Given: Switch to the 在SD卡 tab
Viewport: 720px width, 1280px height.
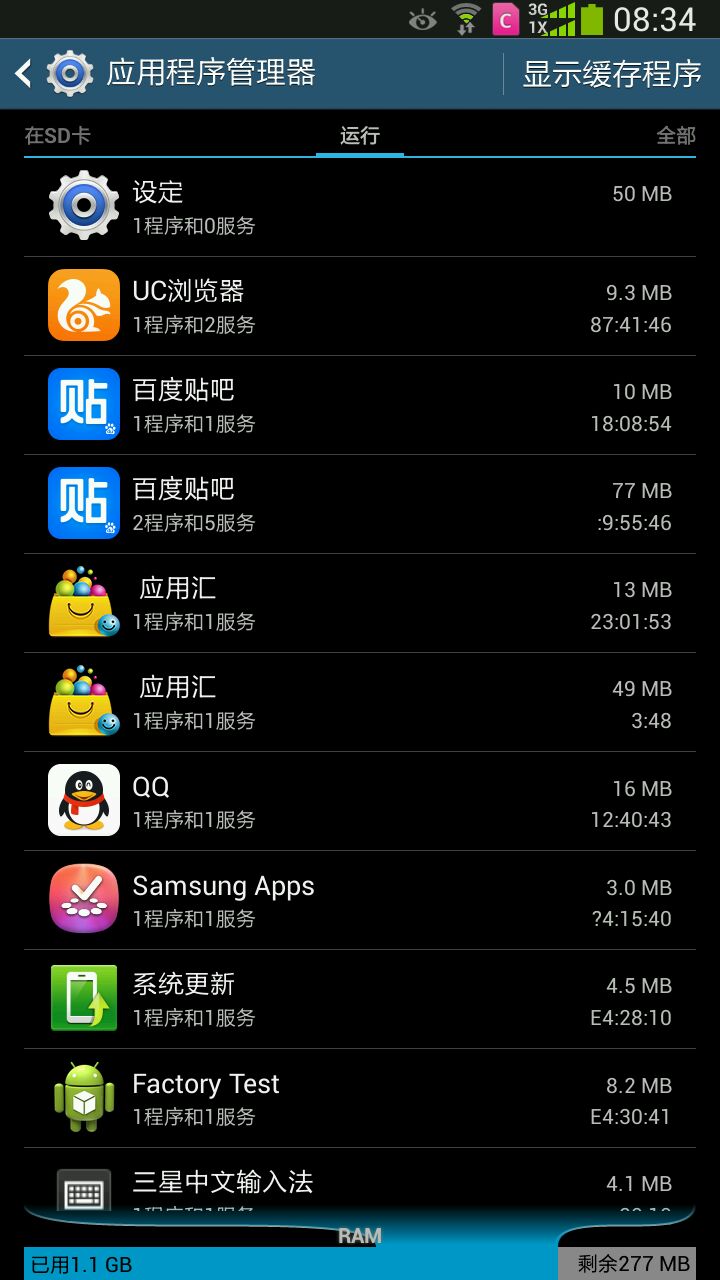Looking at the screenshot, I should [58, 136].
